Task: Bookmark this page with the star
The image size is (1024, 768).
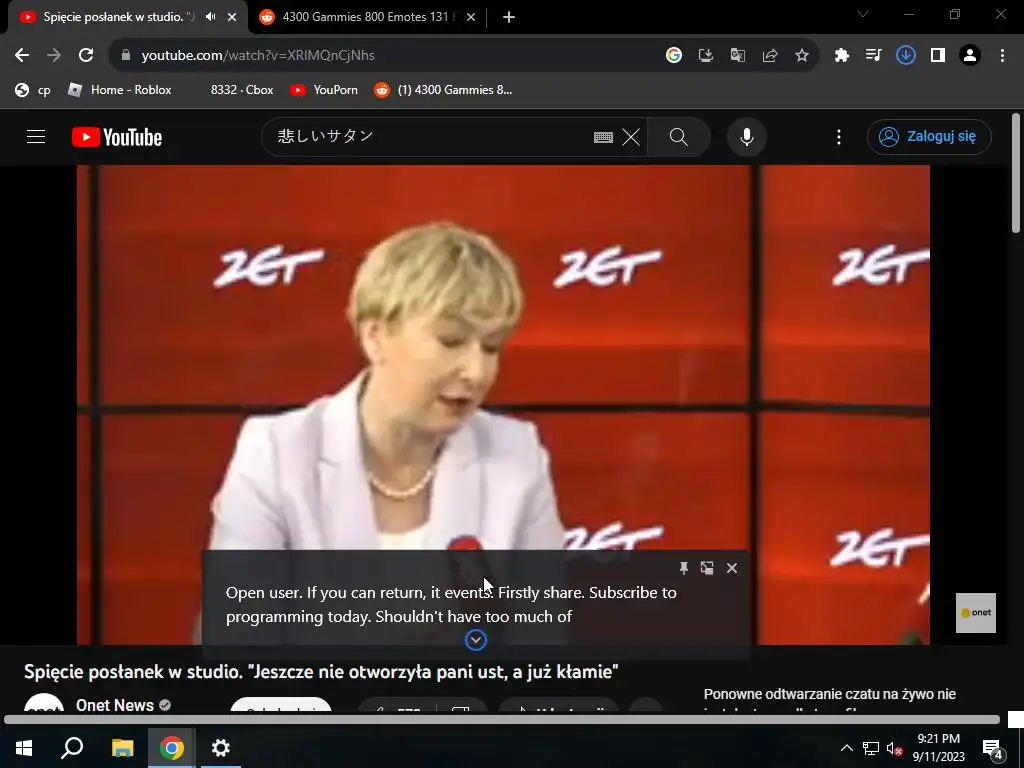Action: pos(802,55)
